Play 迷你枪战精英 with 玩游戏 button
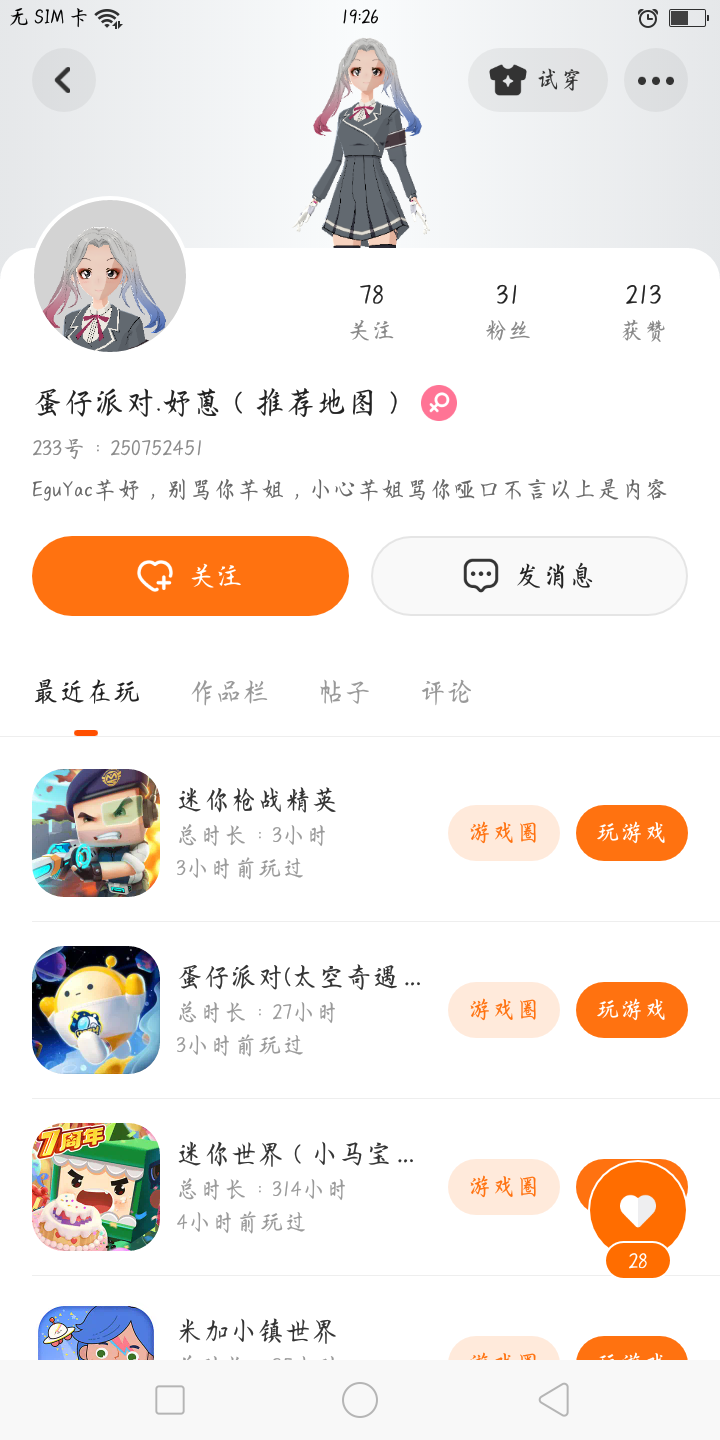This screenshot has width=720, height=1440. 631,832
